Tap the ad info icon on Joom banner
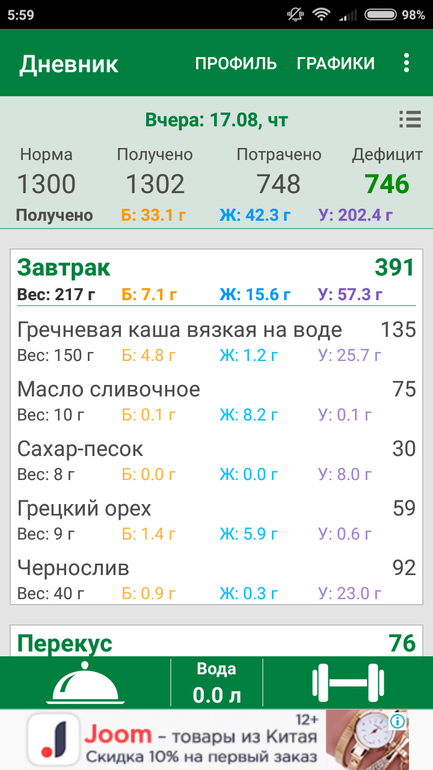Viewport: 433px width, 770px height. point(398,721)
